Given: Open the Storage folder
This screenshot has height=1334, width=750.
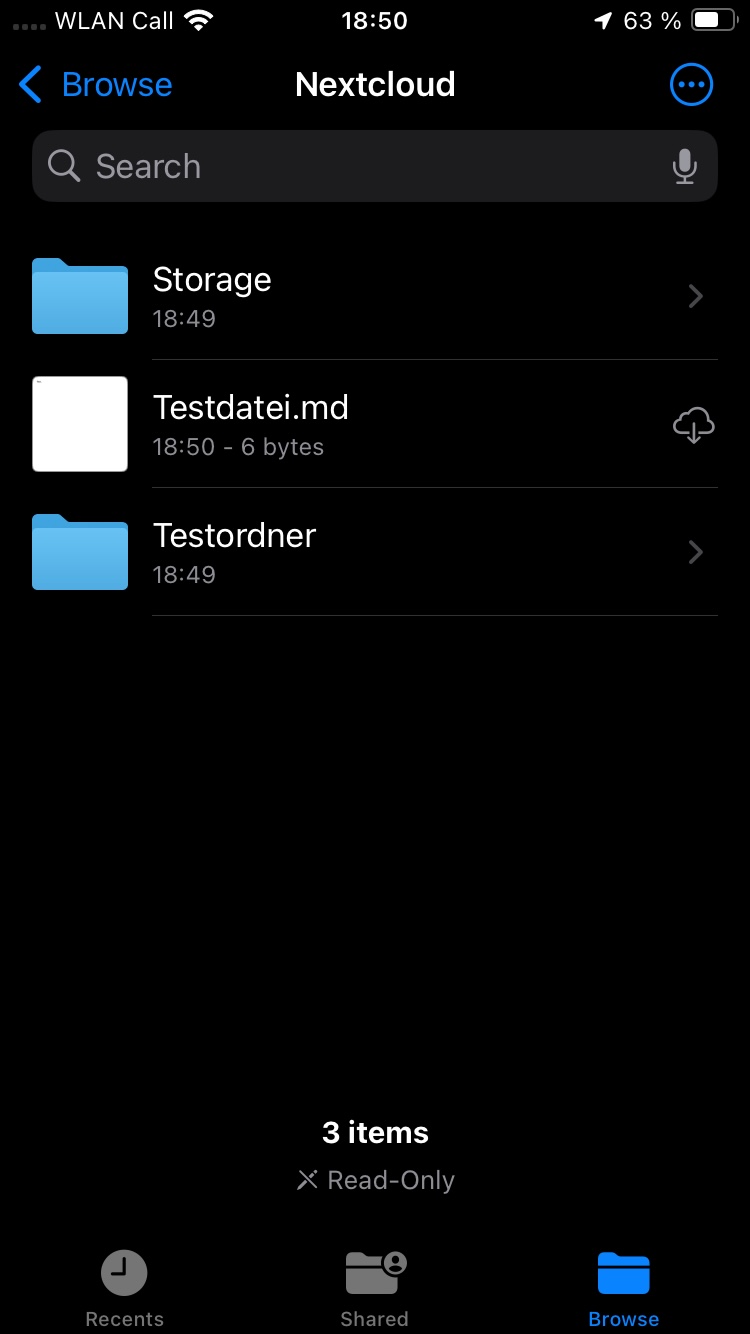Looking at the screenshot, I should [x=374, y=296].
